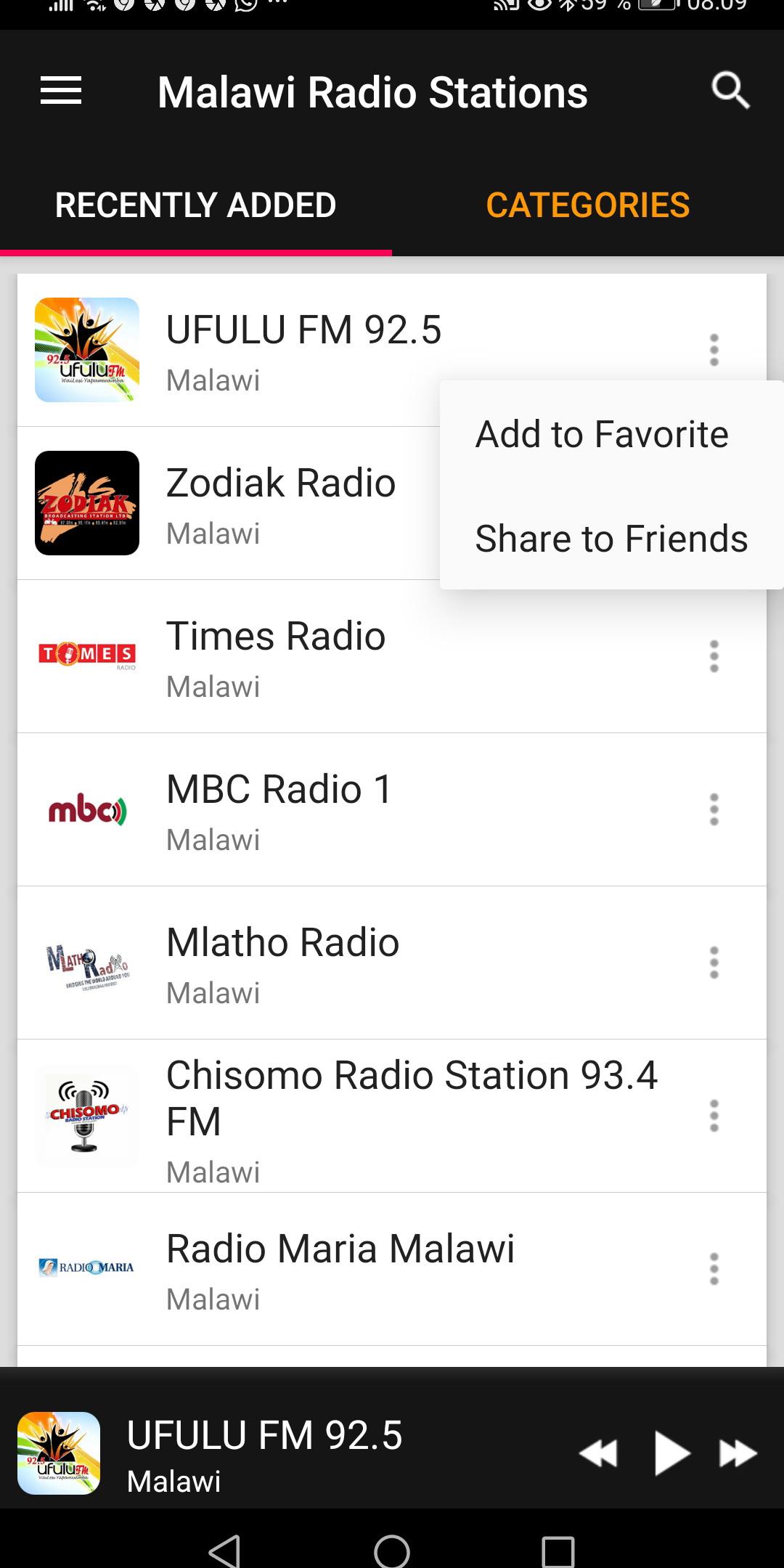The image size is (784, 1568).
Task: Play the current UFULU FM station
Action: coord(671,1453)
